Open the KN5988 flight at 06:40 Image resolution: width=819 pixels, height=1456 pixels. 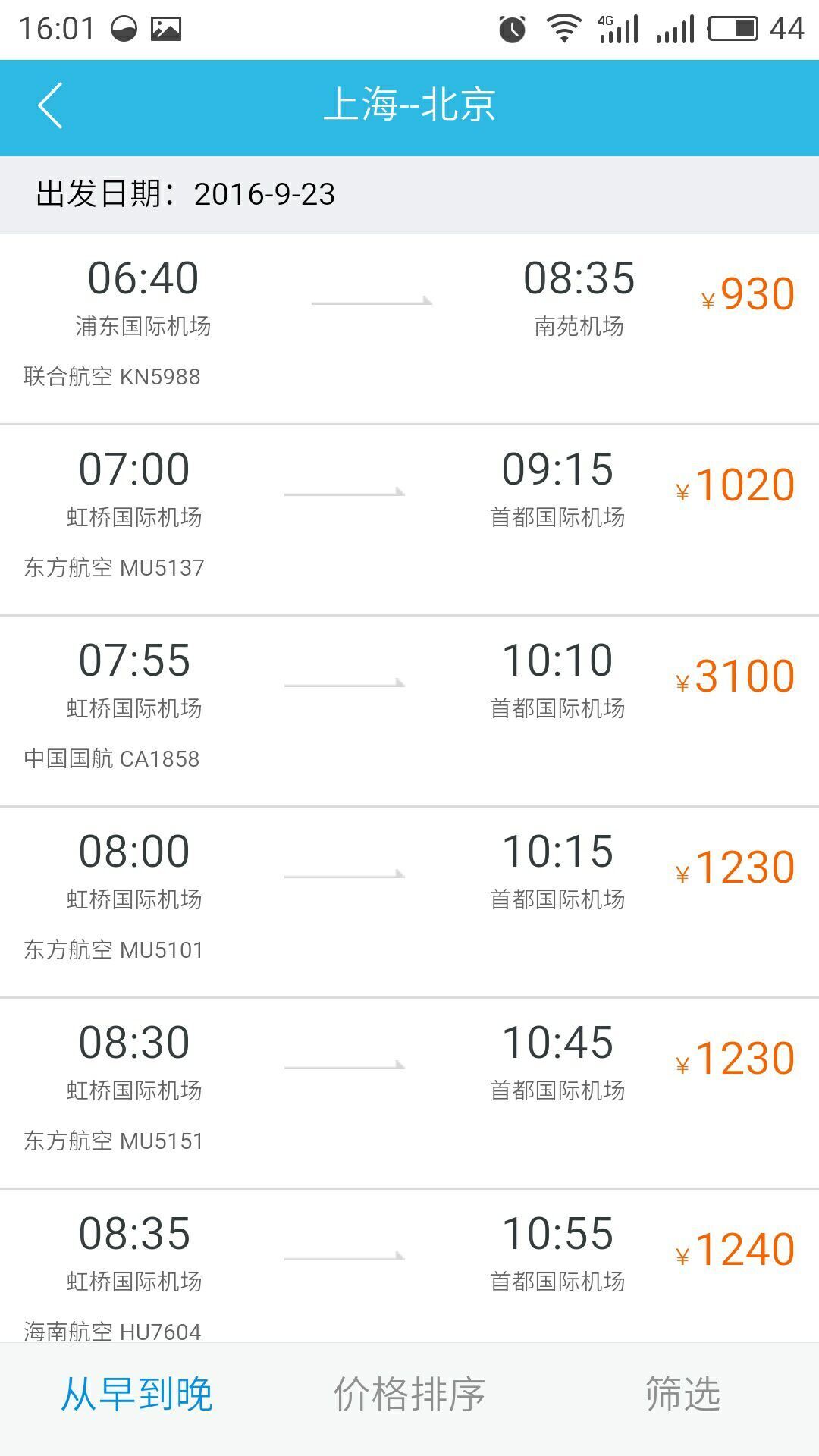(409, 329)
